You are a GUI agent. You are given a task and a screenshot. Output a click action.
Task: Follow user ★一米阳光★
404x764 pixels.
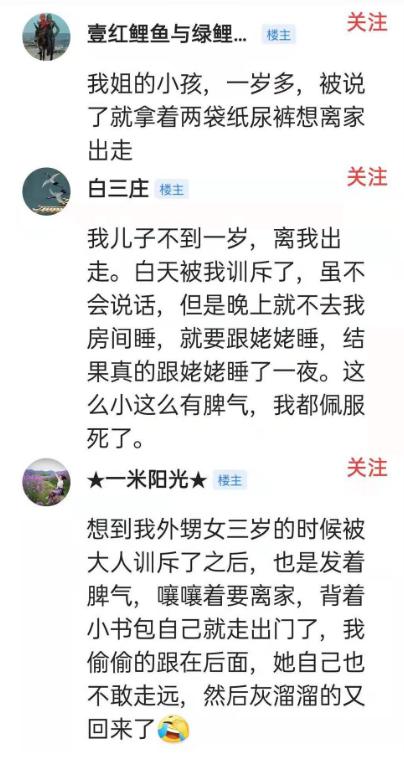tap(367, 468)
